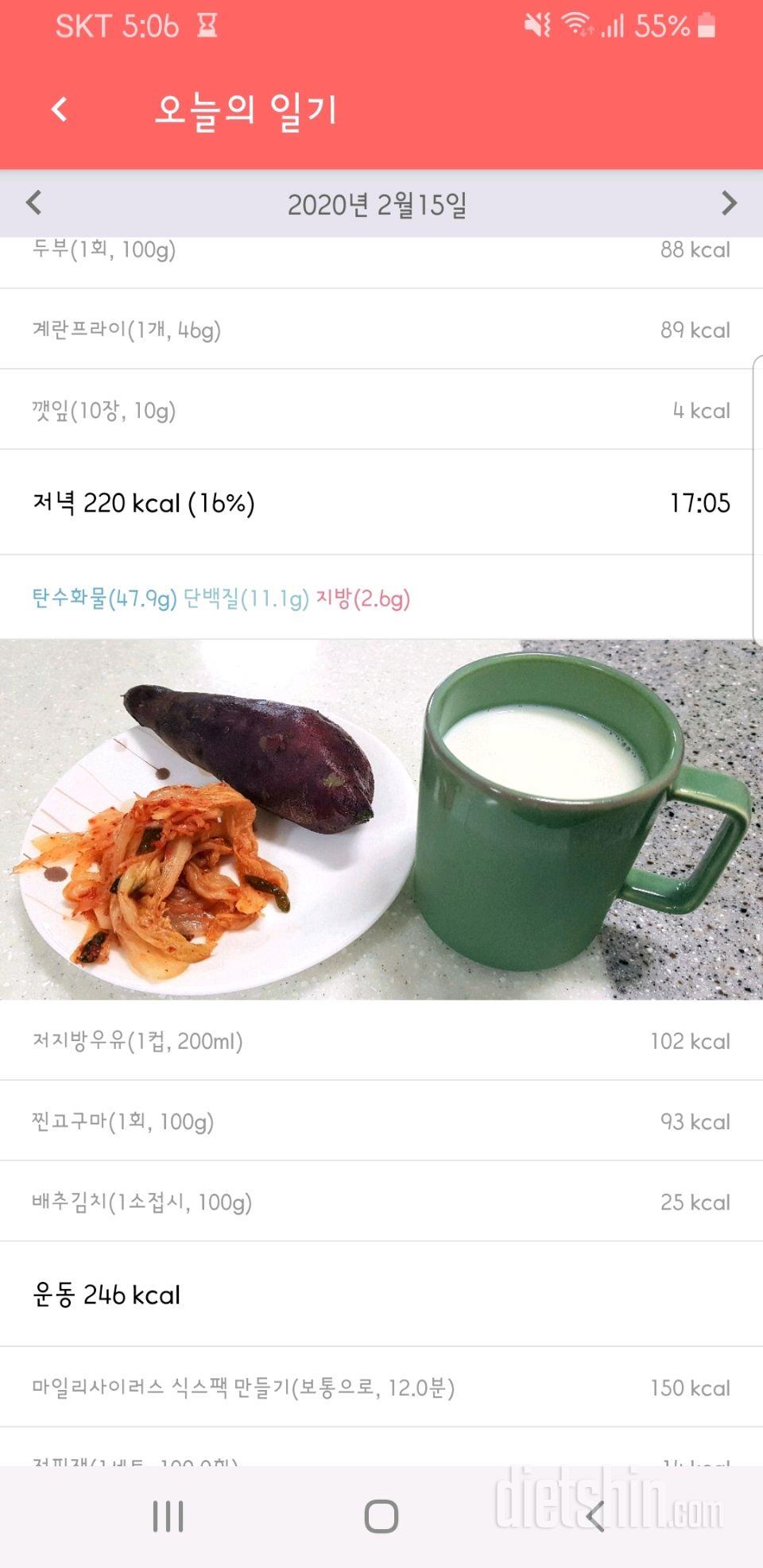Go to the previous day's diary

point(33,203)
